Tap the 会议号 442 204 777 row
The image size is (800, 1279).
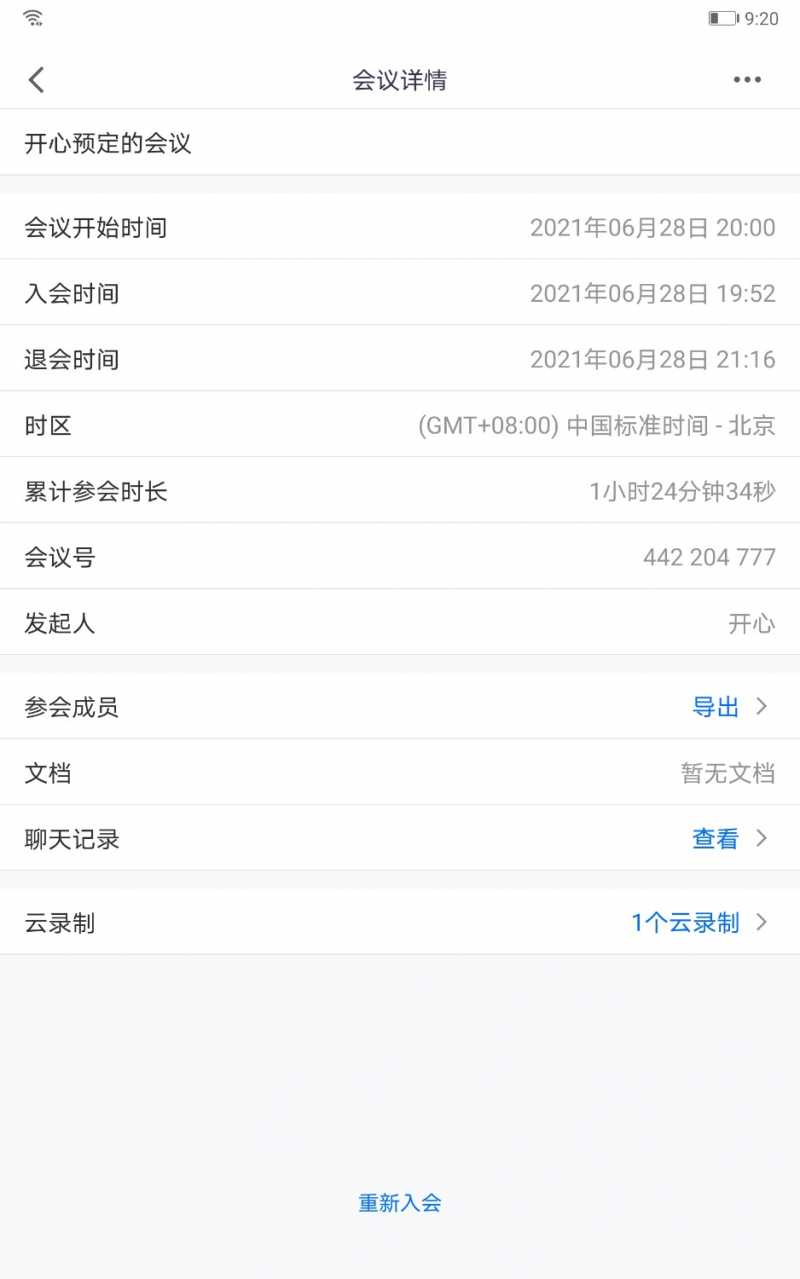click(400, 557)
